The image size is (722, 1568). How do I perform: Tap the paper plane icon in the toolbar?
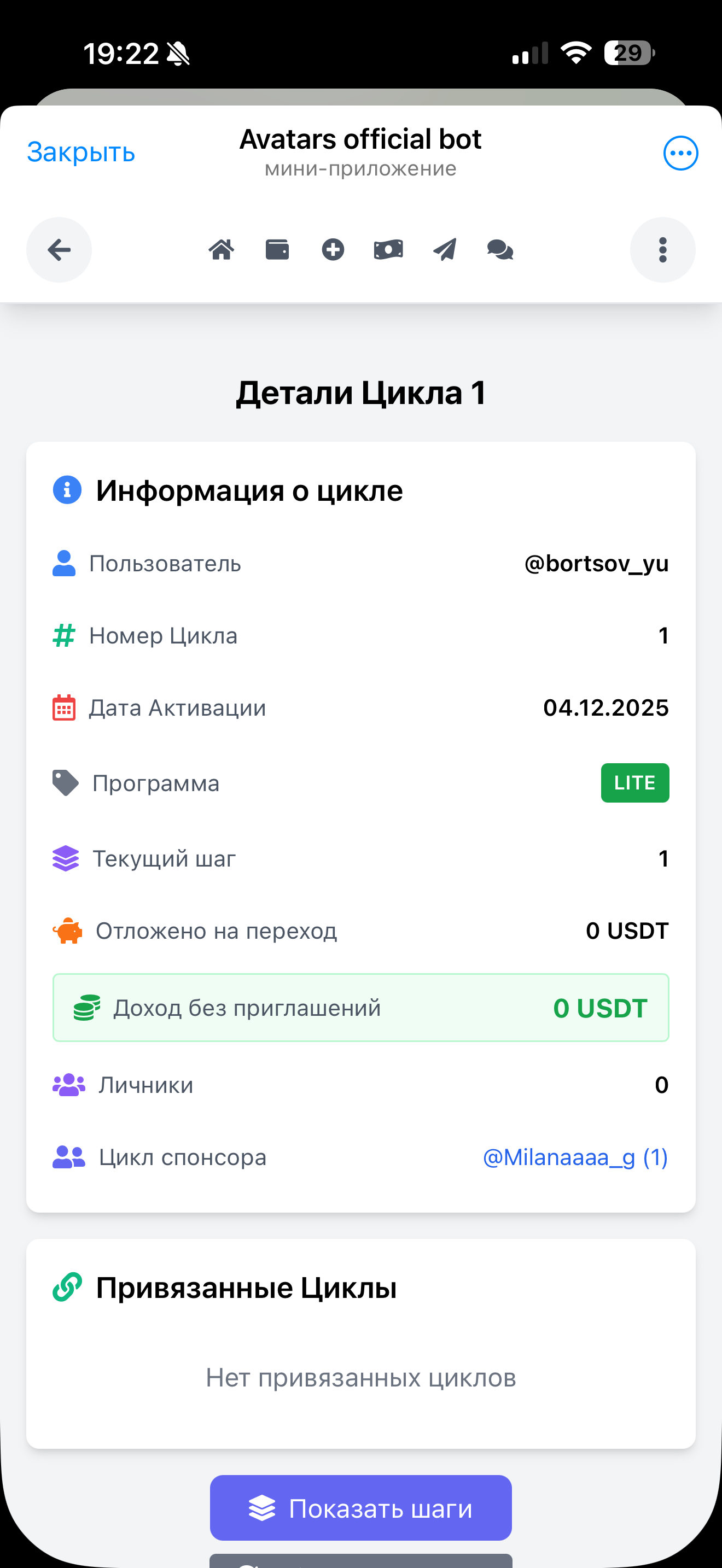444,249
